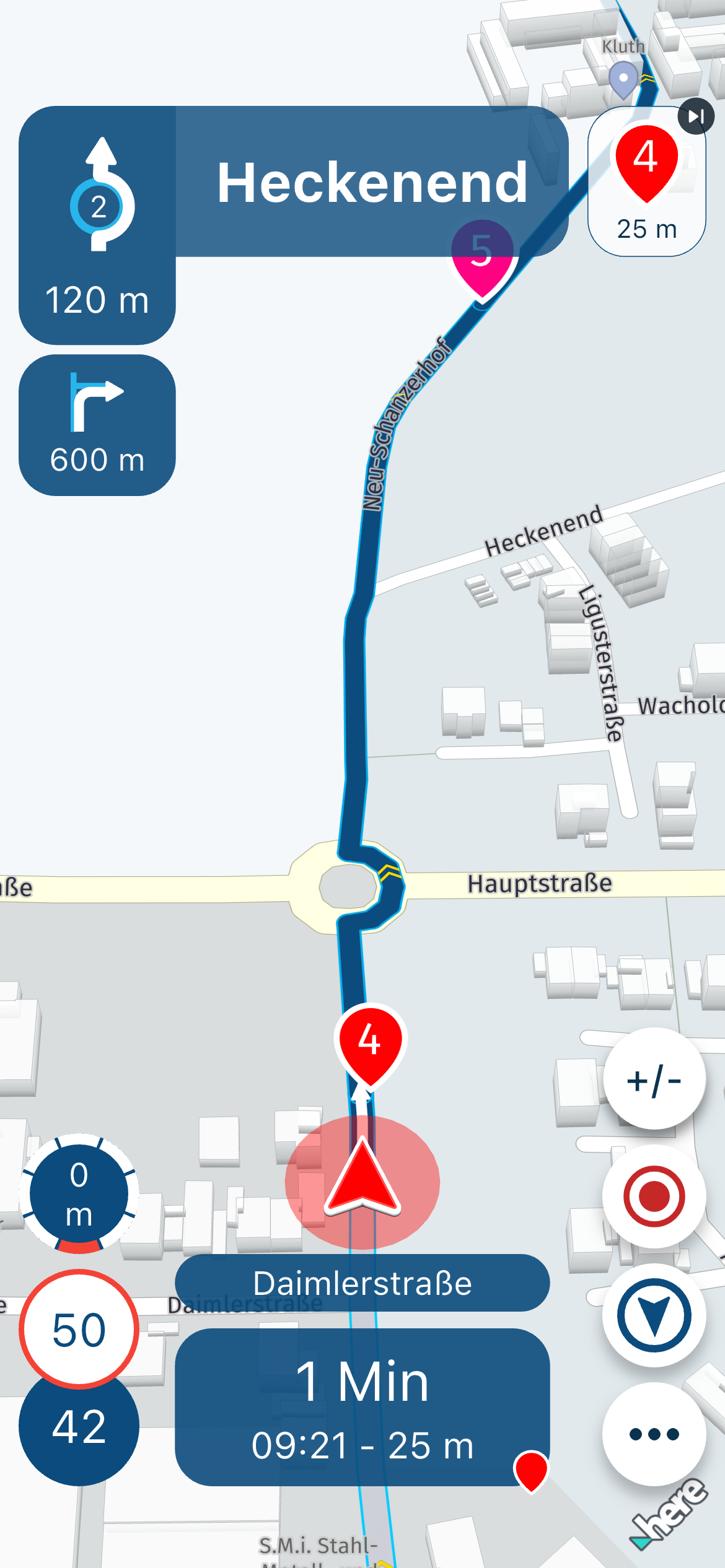Tap the 50 speed limit sign
Image resolution: width=725 pixels, height=1568 pixels.
tap(79, 1330)
